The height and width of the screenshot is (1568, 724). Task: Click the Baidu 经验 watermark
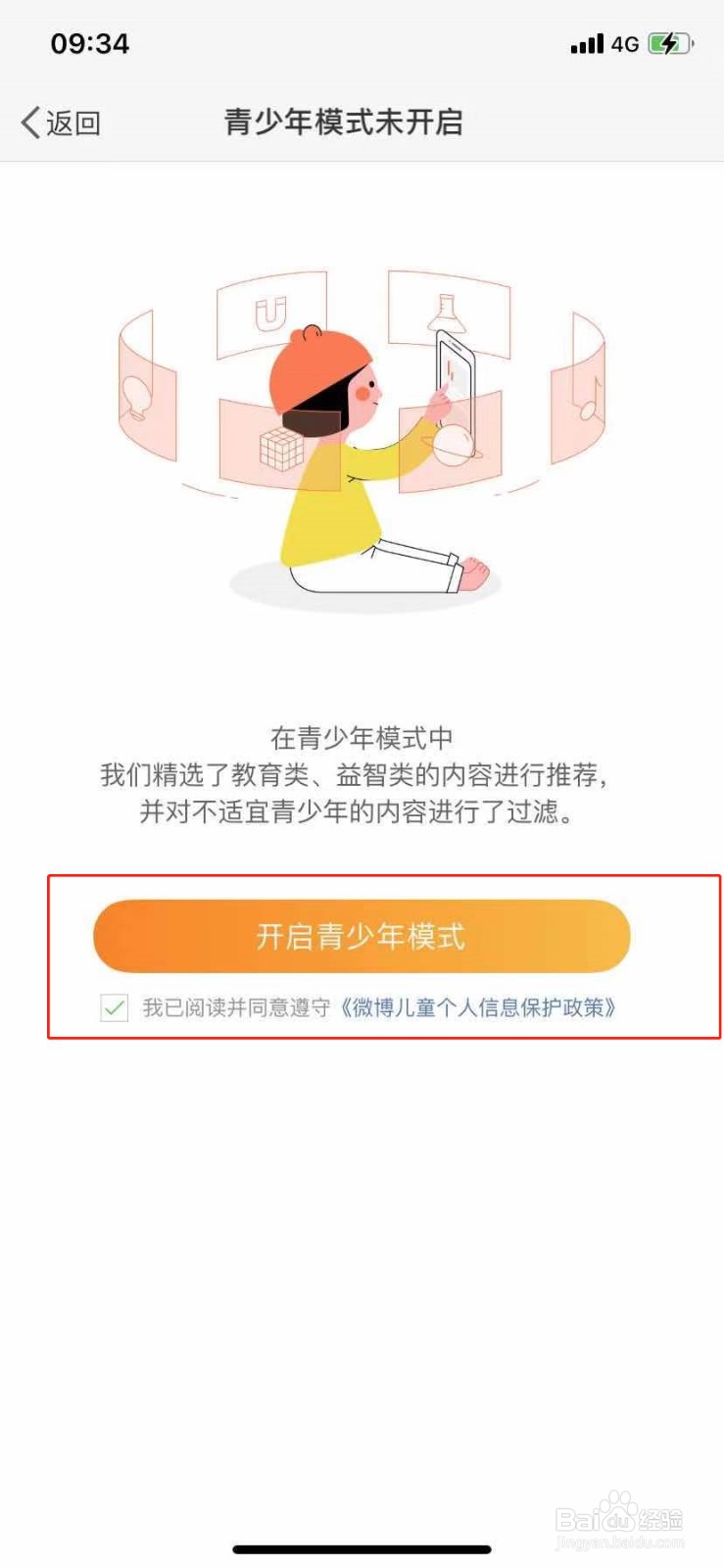(x=619, y=1519)
